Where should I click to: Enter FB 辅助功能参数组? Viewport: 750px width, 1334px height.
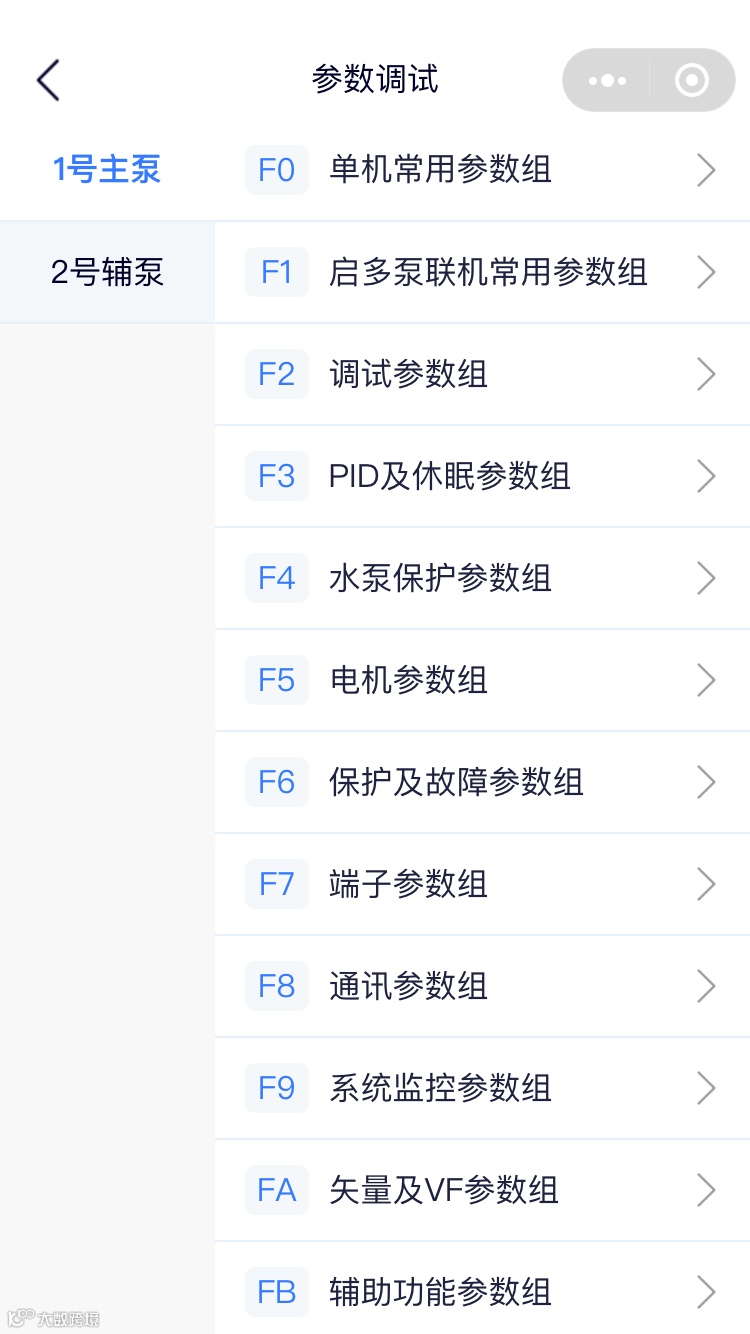(x=482, y=1292)
